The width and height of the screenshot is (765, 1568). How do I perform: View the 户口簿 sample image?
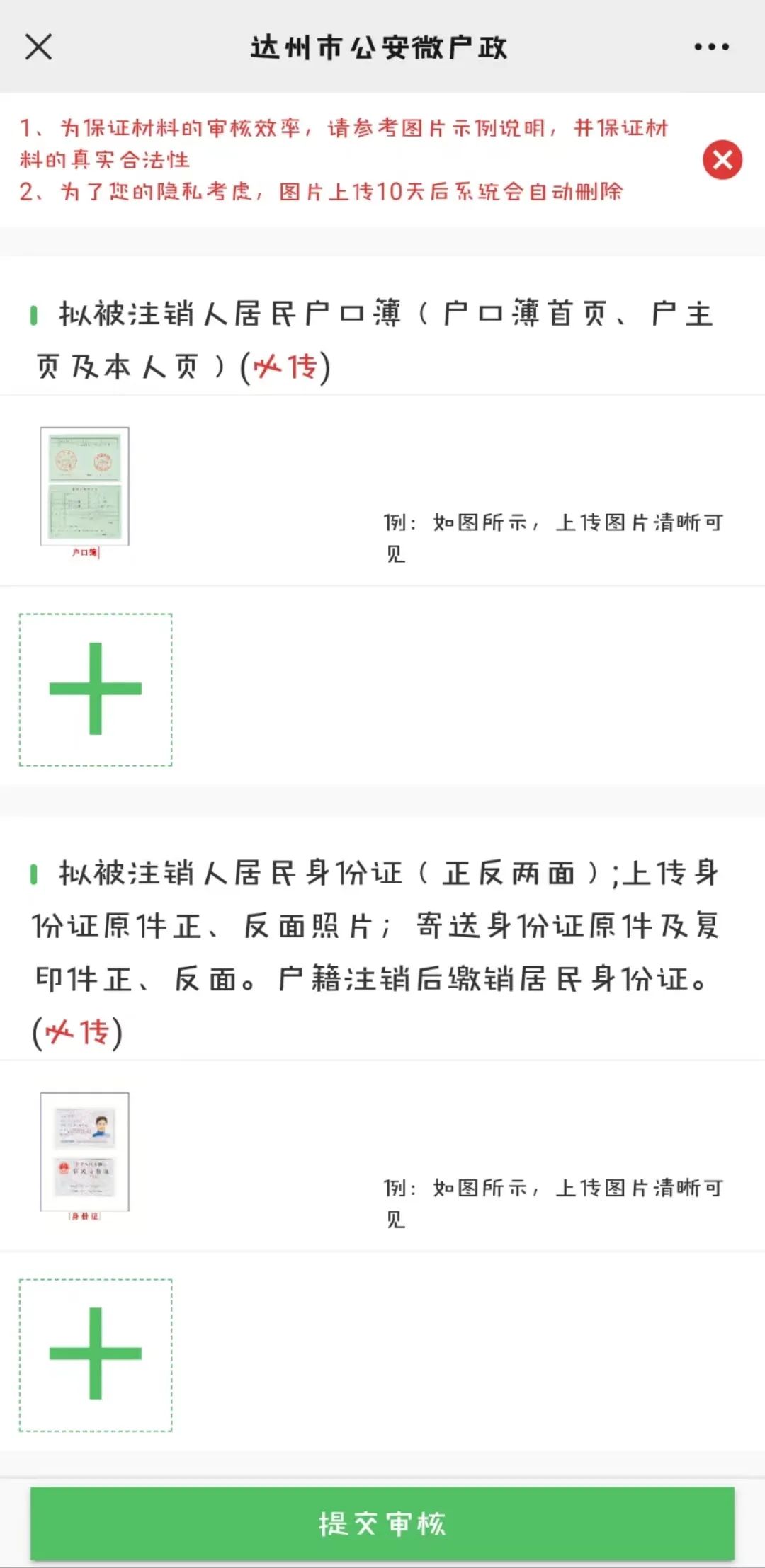(x=85, y=486)
